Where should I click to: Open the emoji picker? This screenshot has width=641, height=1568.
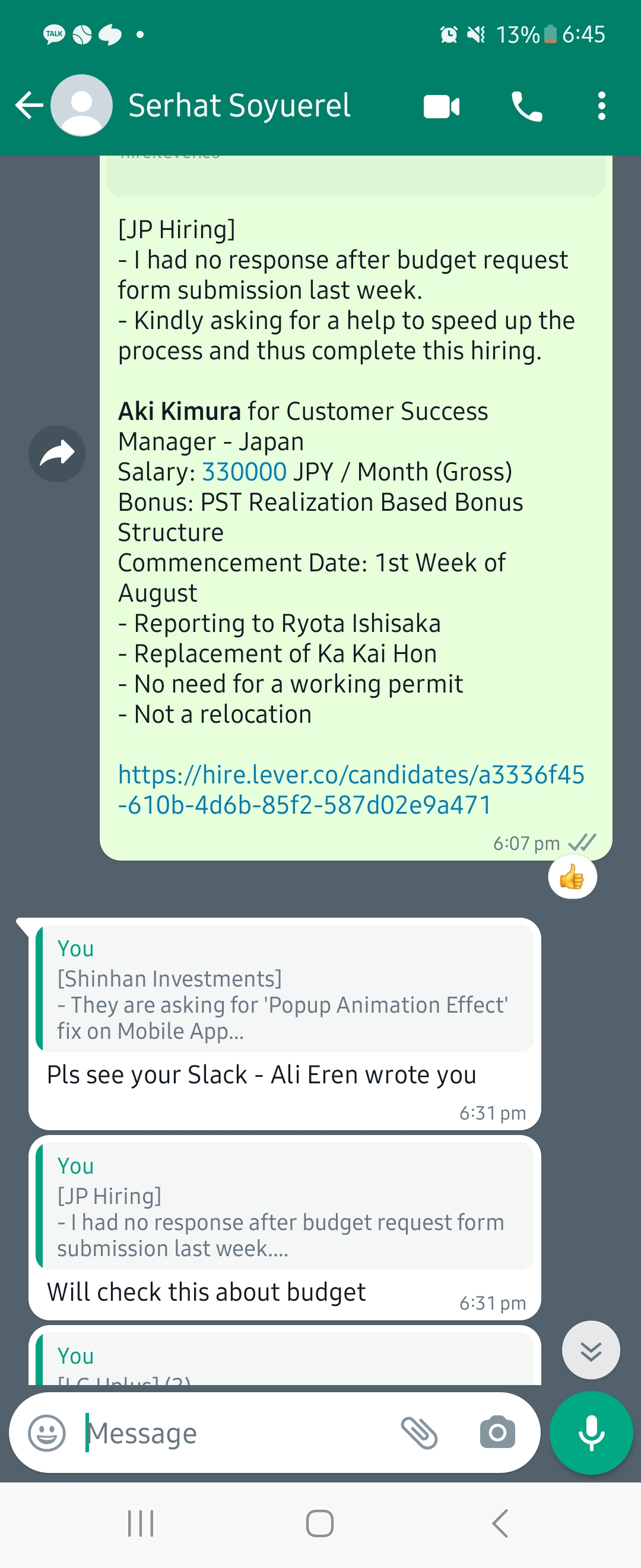click(x=47, y=1432)
